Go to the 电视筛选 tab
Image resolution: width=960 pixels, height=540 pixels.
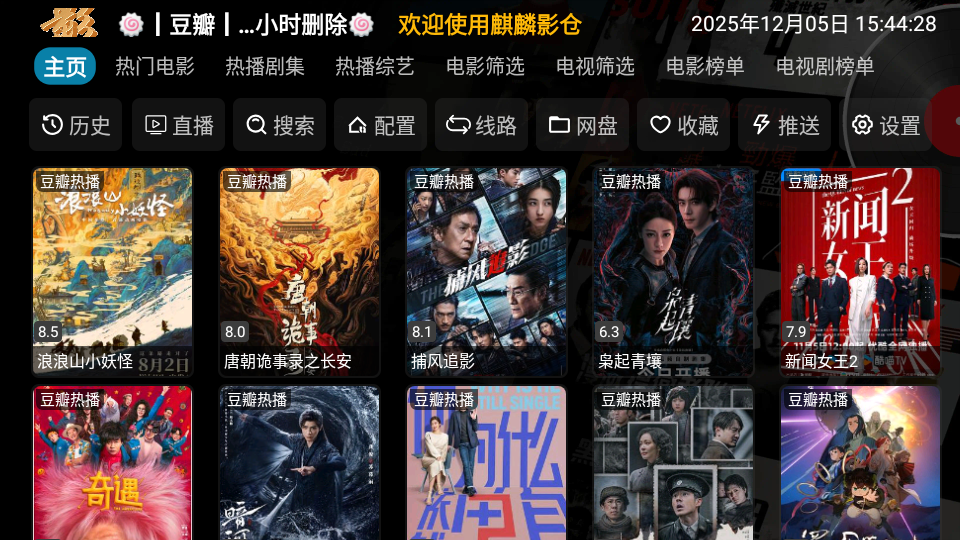tap(595, 67)
